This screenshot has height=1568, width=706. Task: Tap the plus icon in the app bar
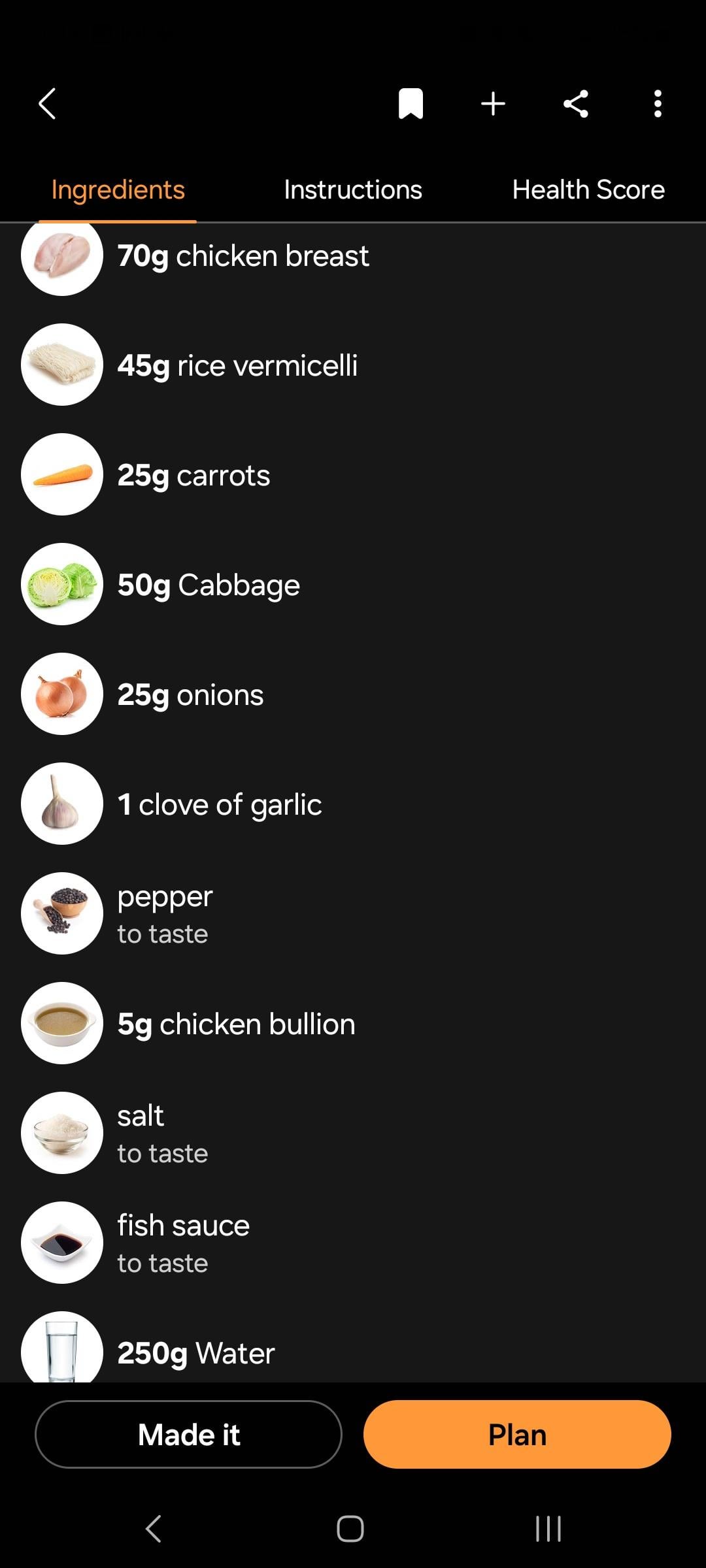493,104
